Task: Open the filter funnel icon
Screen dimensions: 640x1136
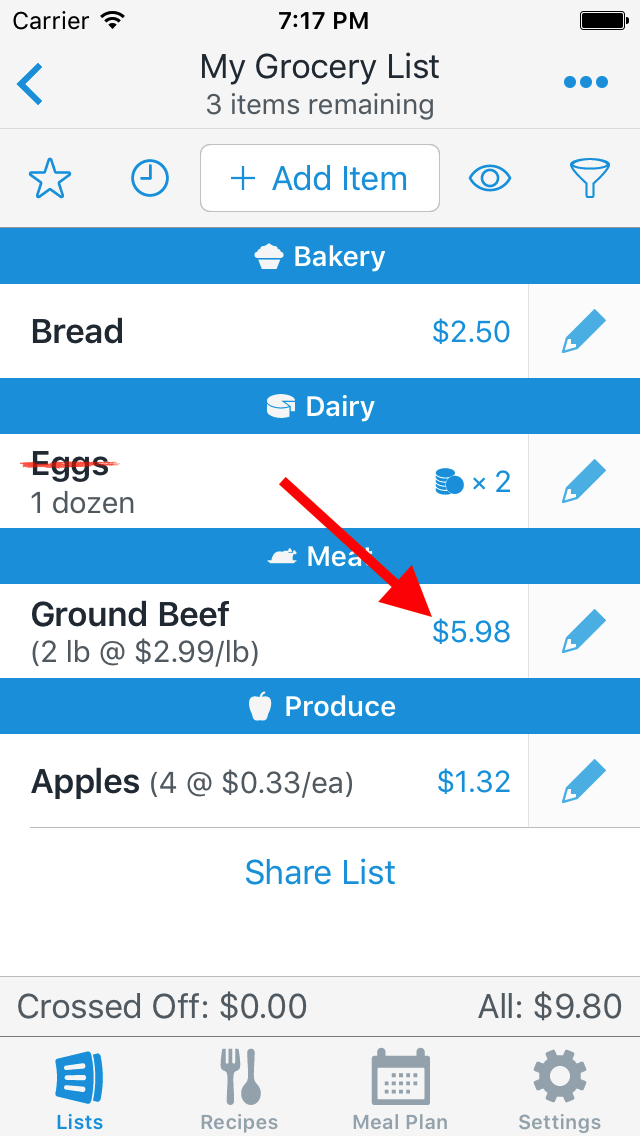Action: 590,178
